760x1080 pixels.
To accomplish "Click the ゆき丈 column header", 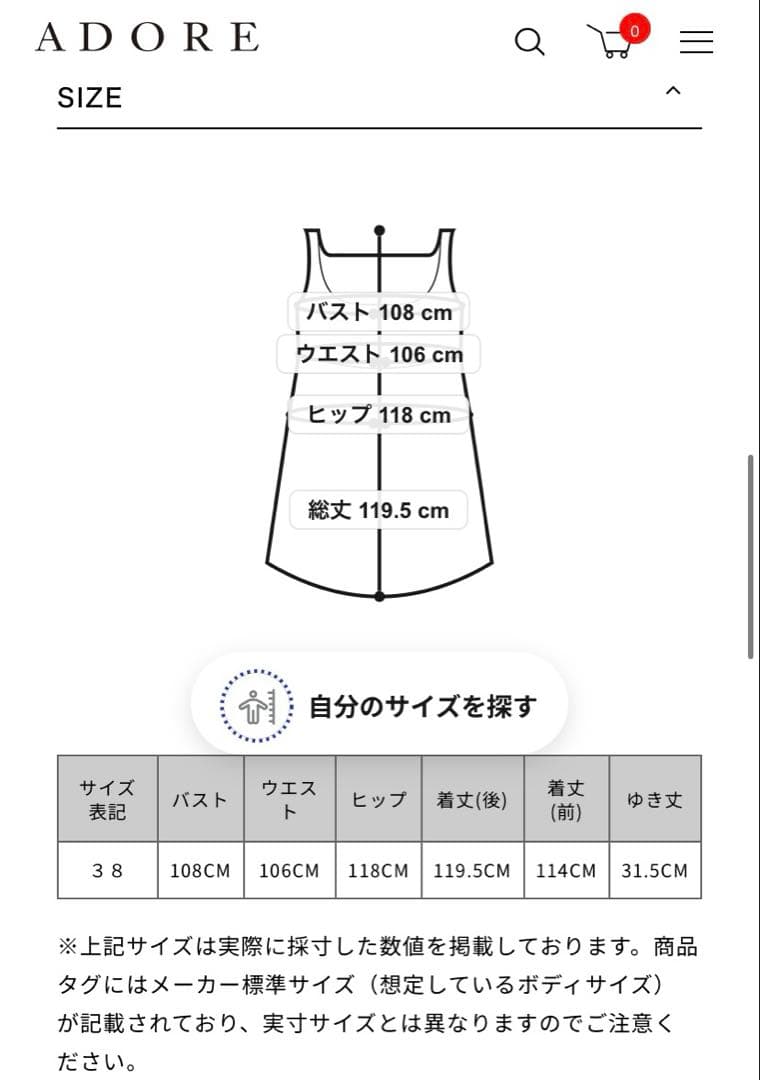I will tap(654, 800).
